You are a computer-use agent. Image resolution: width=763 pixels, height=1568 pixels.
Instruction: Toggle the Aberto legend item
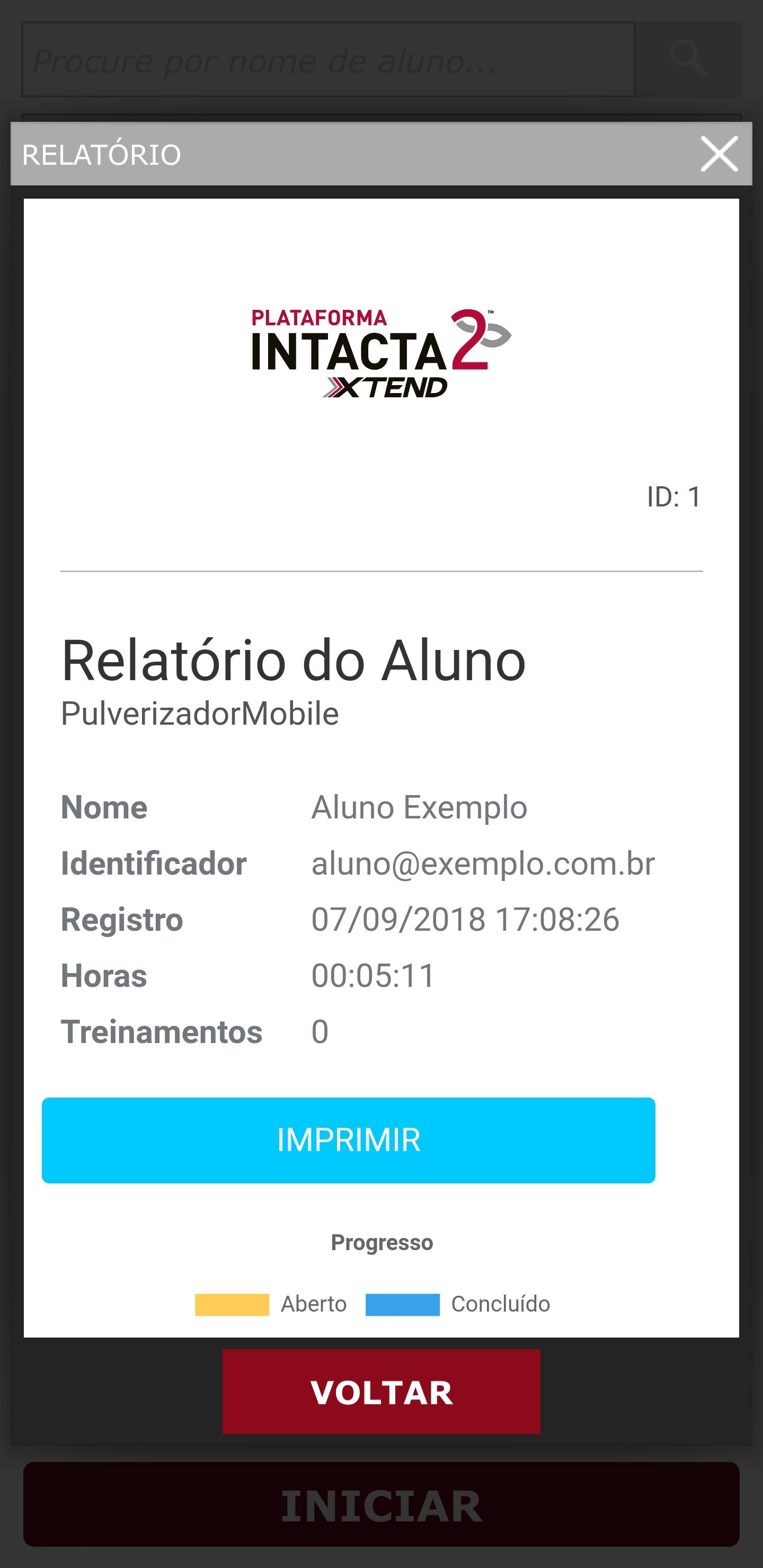(270, 1304)
